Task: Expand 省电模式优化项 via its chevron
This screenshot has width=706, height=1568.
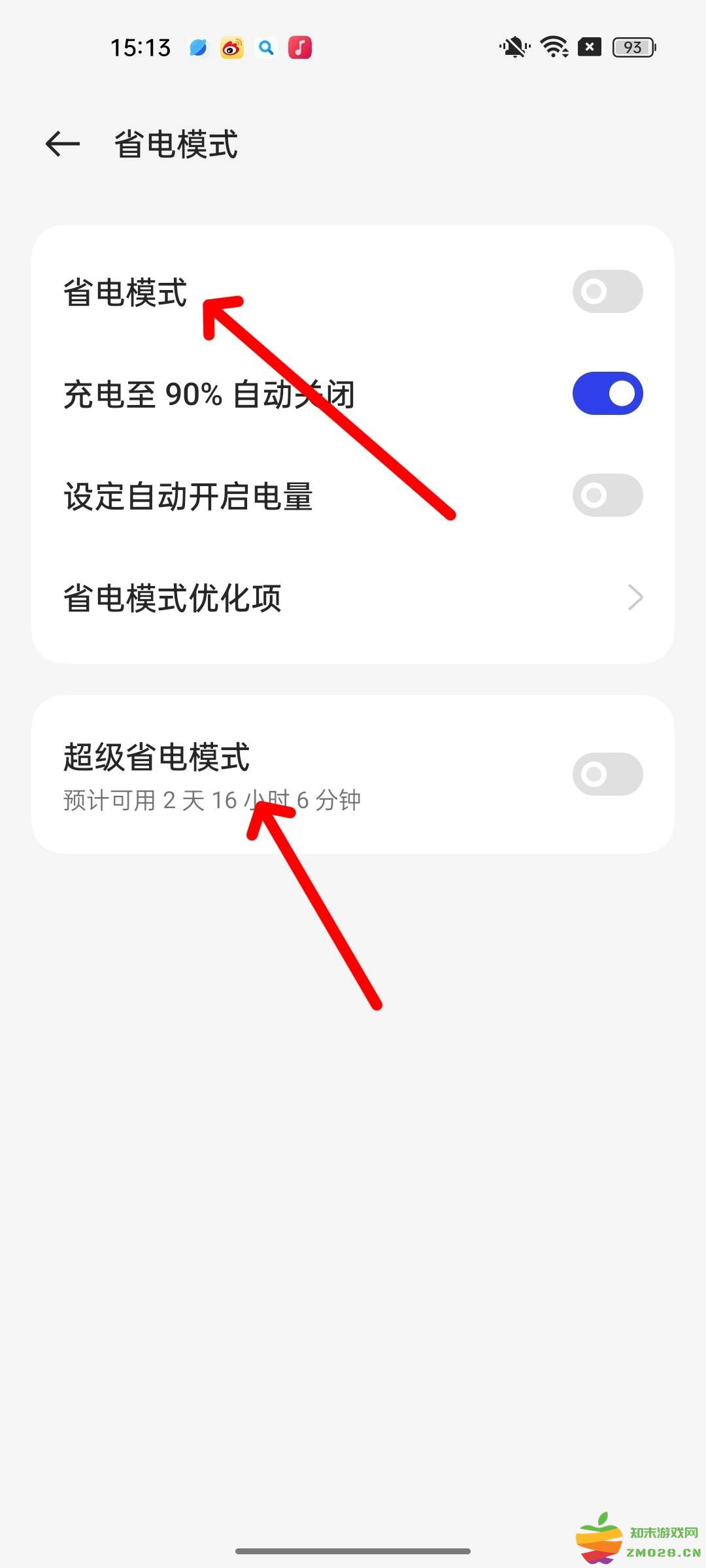Action: (635, 597)
